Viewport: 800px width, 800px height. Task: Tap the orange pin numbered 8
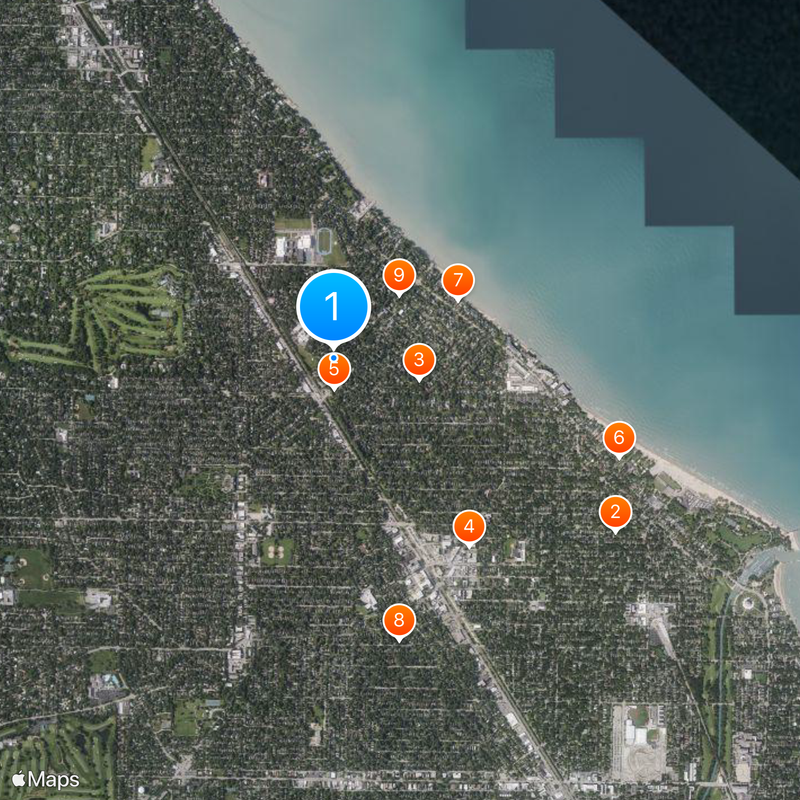(399, 621)
